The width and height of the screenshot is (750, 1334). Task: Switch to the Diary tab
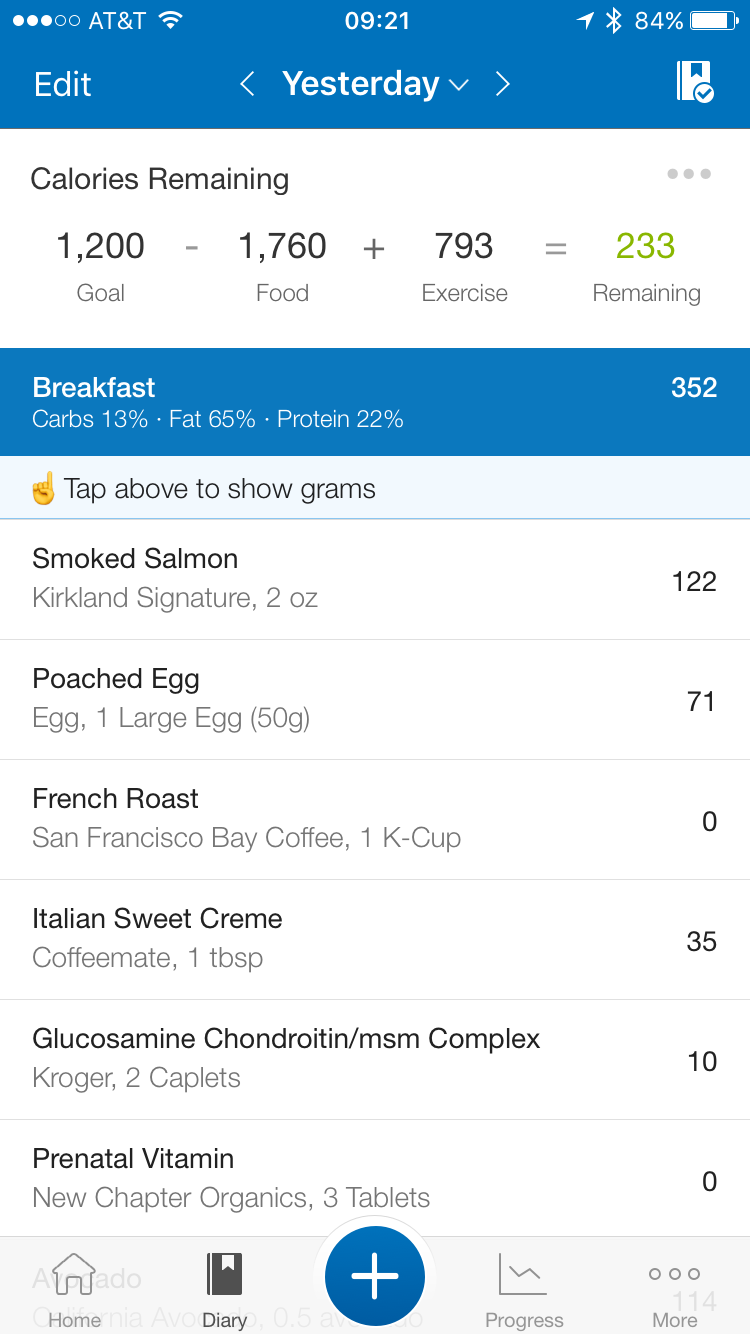pyautogui.click(x=224, y=1290)
